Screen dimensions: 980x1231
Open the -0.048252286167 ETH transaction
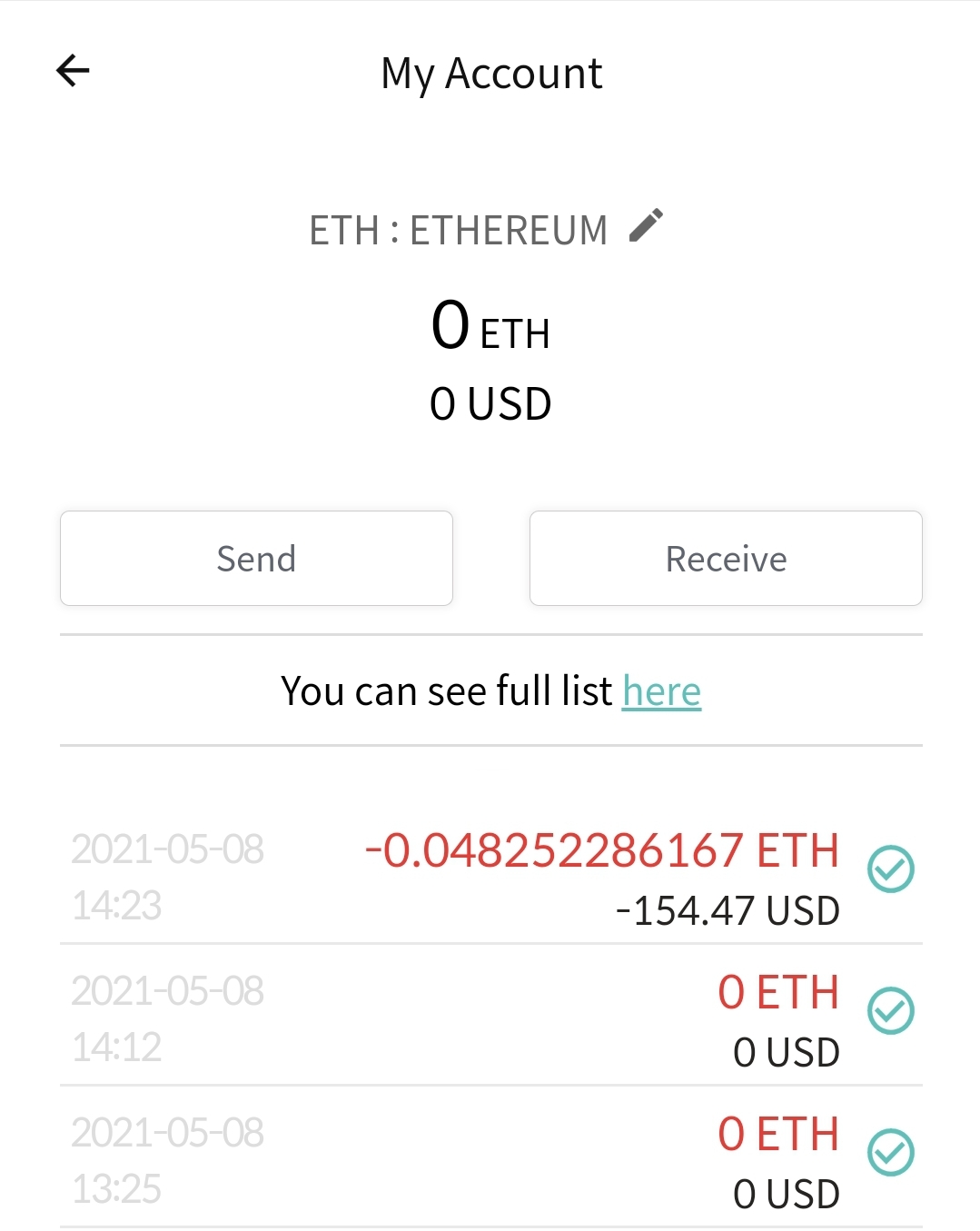click(490, 878)
